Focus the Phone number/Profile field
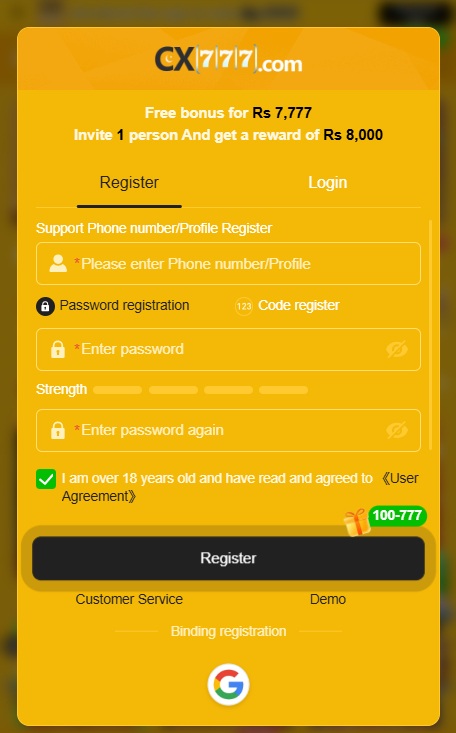 (228, 264)
